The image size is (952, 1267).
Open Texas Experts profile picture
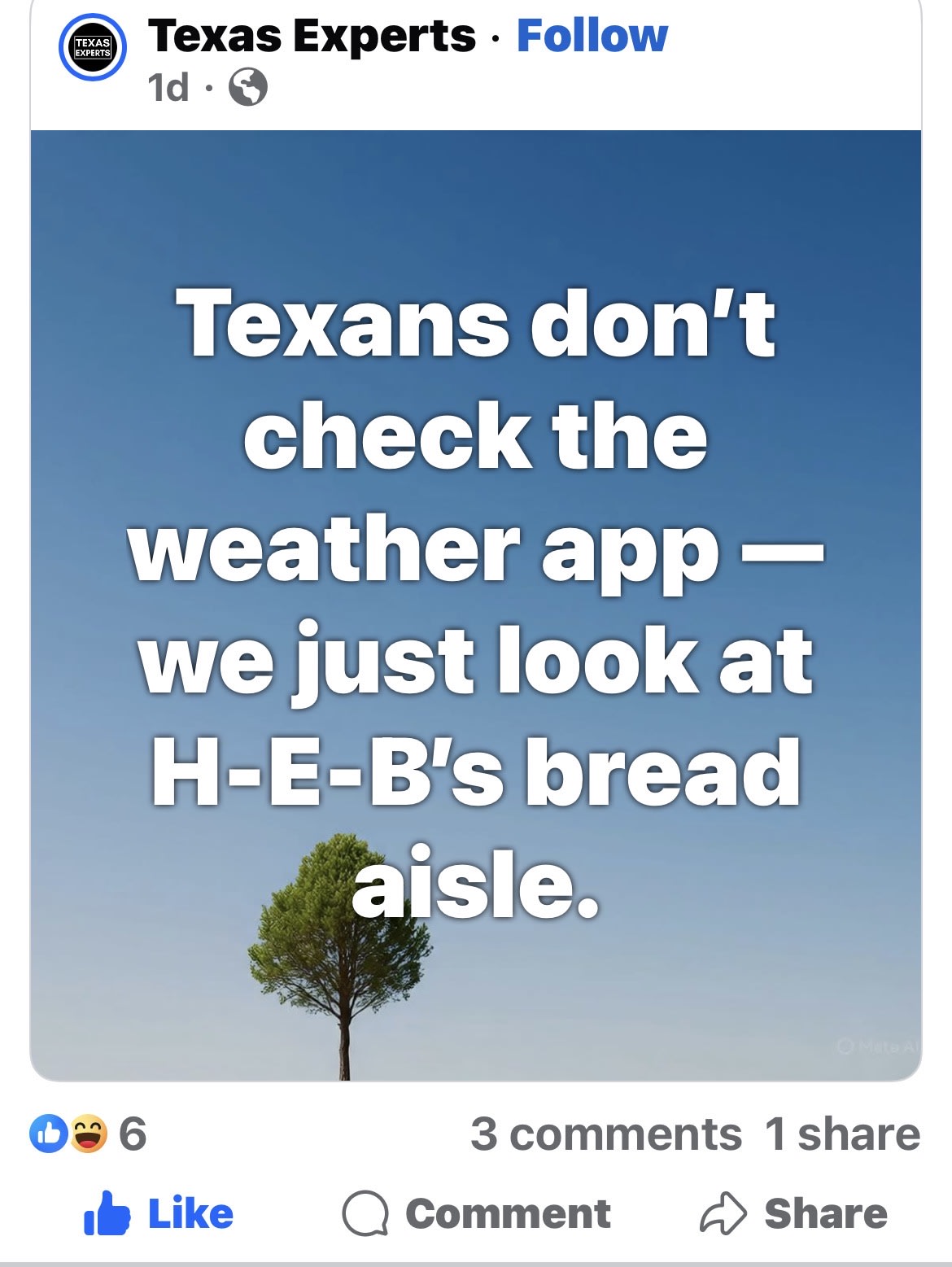pyautogui.click(x=93, y=47)
